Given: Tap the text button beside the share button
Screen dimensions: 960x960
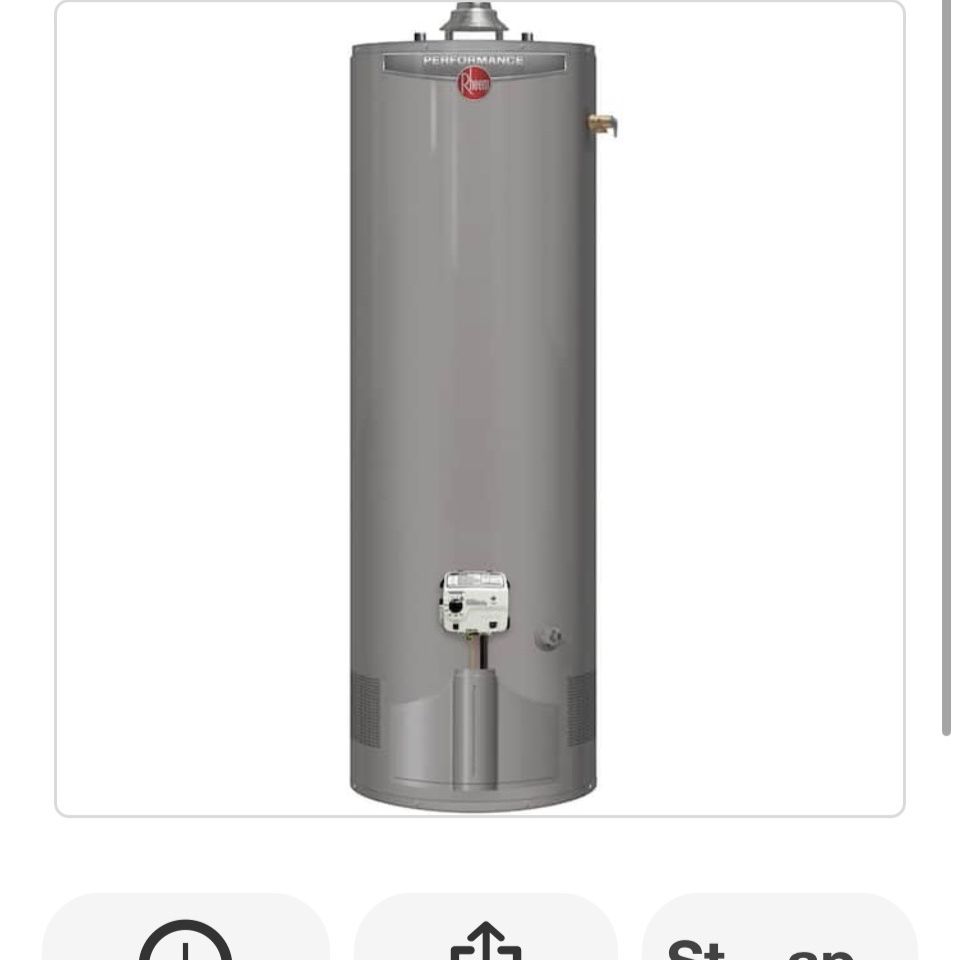Looking at the screenshot, I should point(779,926).
